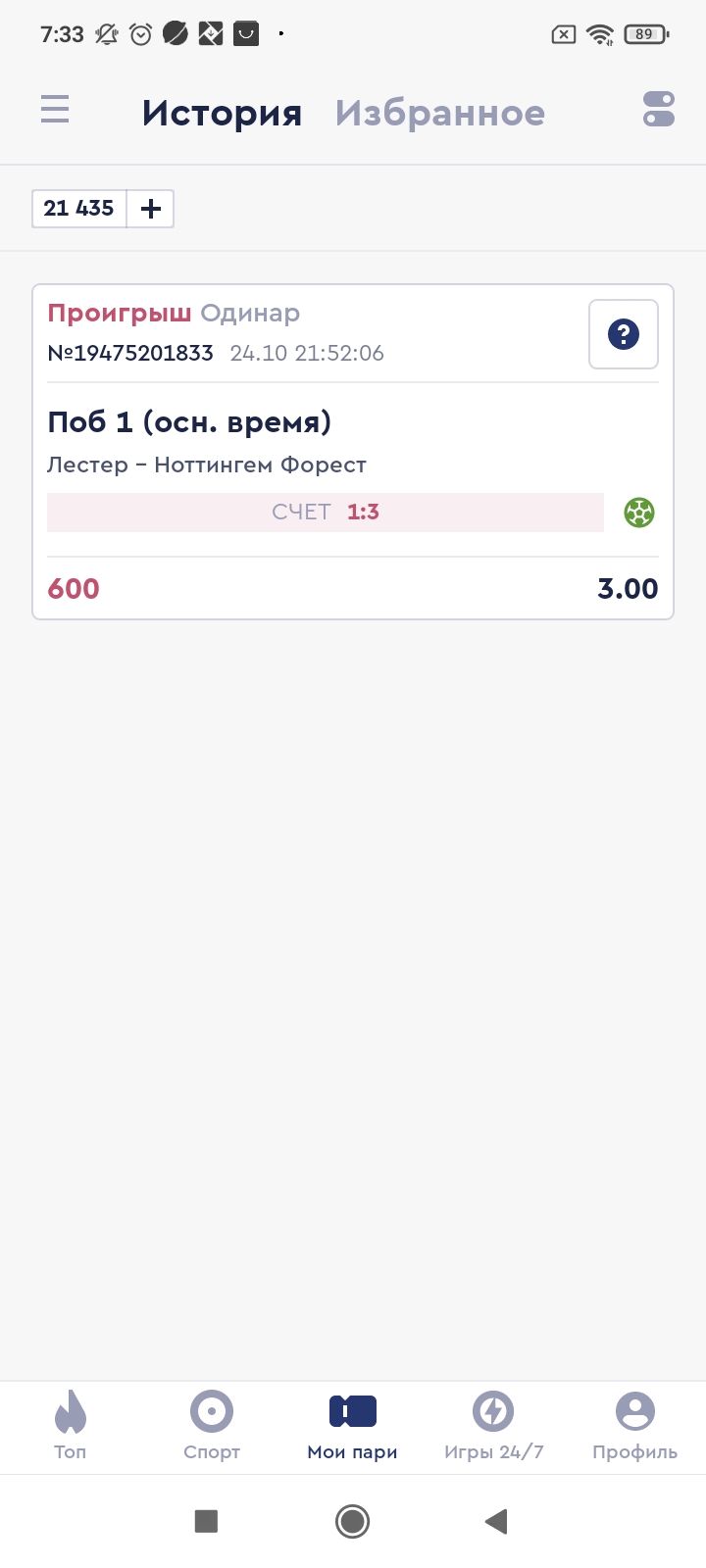This screenshot has height=1568, width=706.
Task: Switch to the Спорт tab
Action: [x=212, y=1425]
